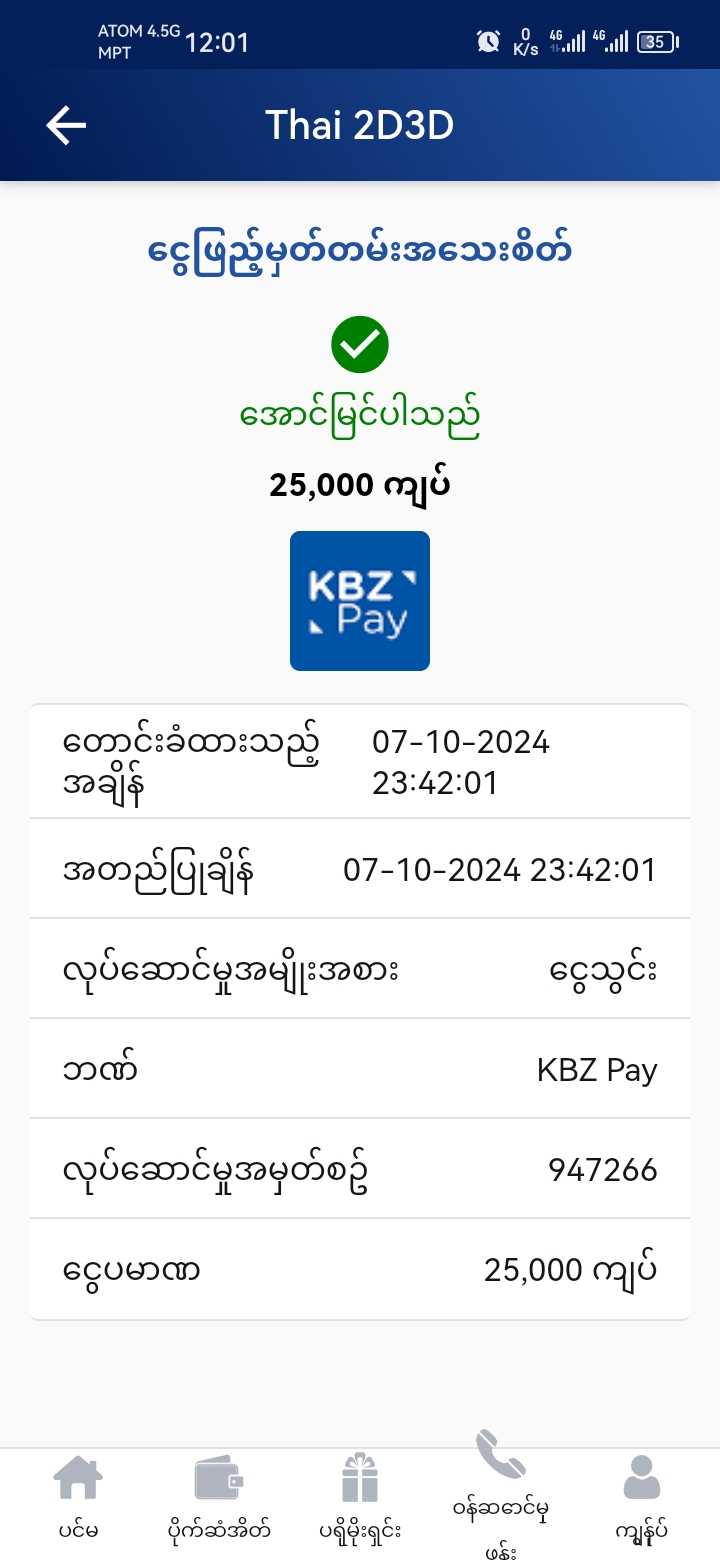Switch to the ကျွန်ုပ် profile tab

[641, 1500]
